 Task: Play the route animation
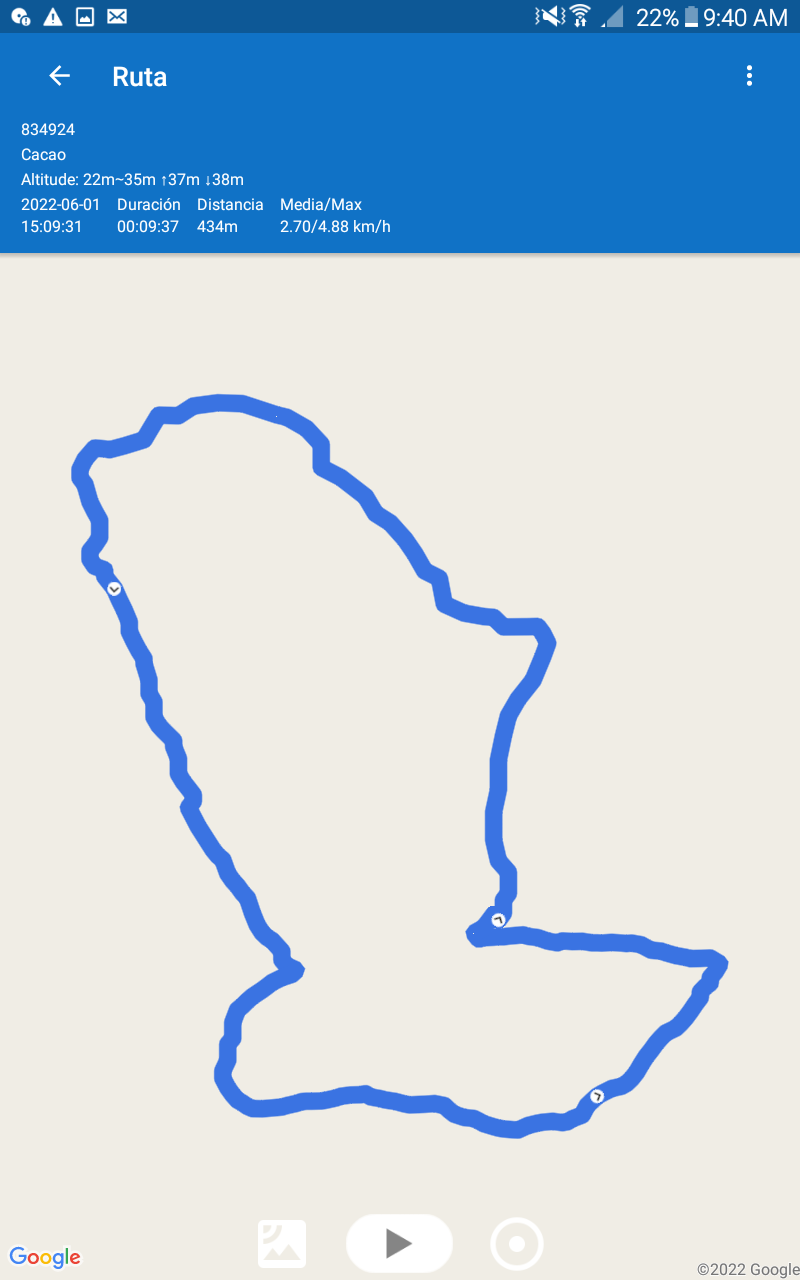coord(399,1243)
